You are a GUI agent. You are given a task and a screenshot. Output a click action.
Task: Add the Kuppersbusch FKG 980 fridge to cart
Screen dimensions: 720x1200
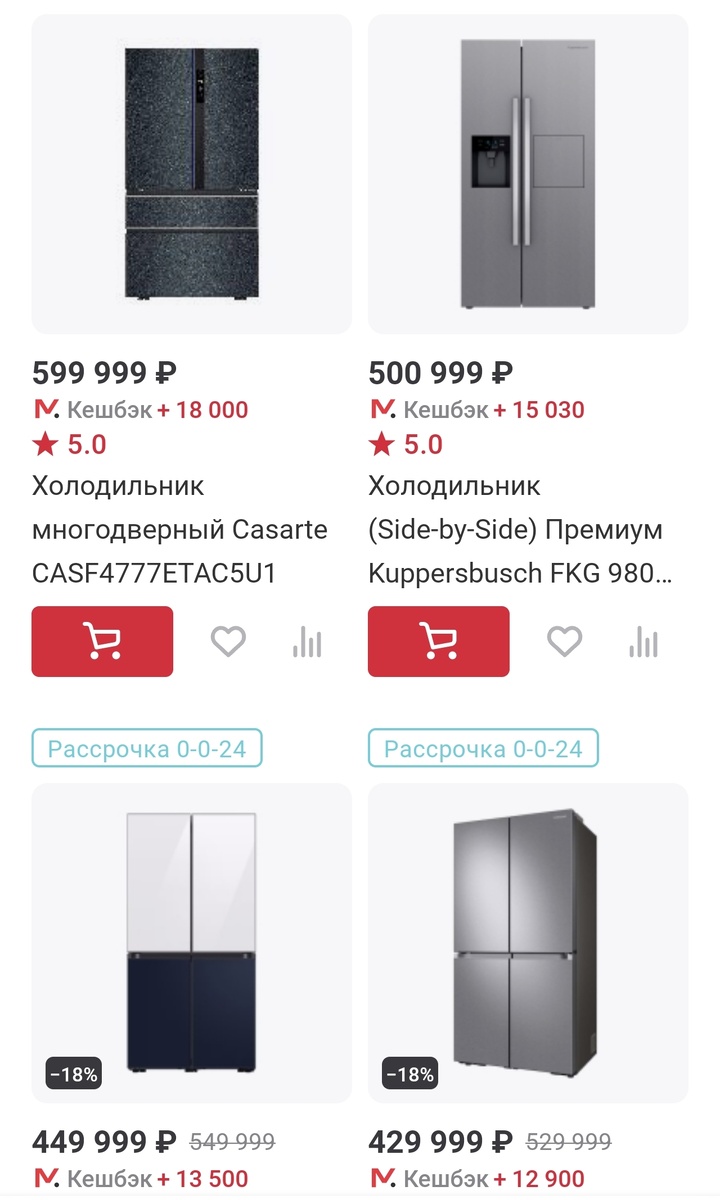click(x=438, y=641)
